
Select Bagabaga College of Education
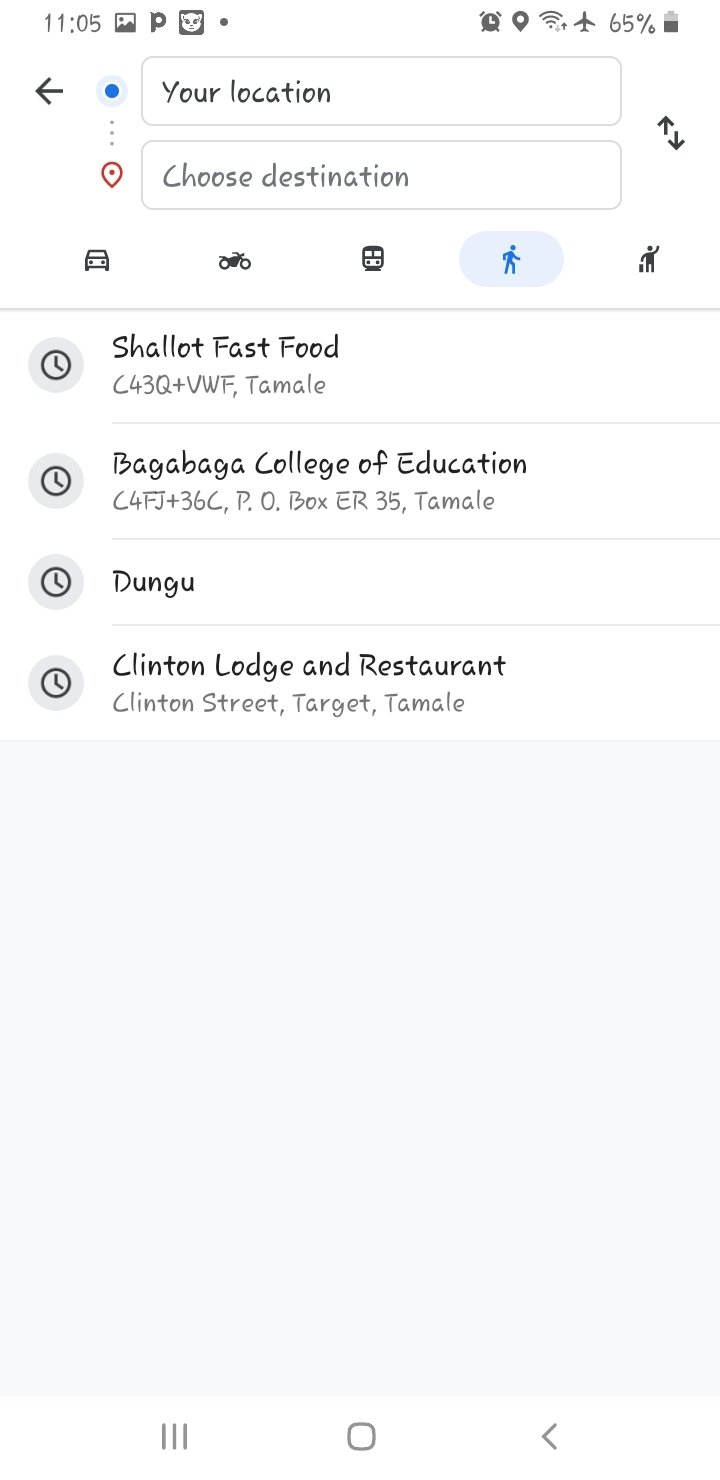click(360, 481)
